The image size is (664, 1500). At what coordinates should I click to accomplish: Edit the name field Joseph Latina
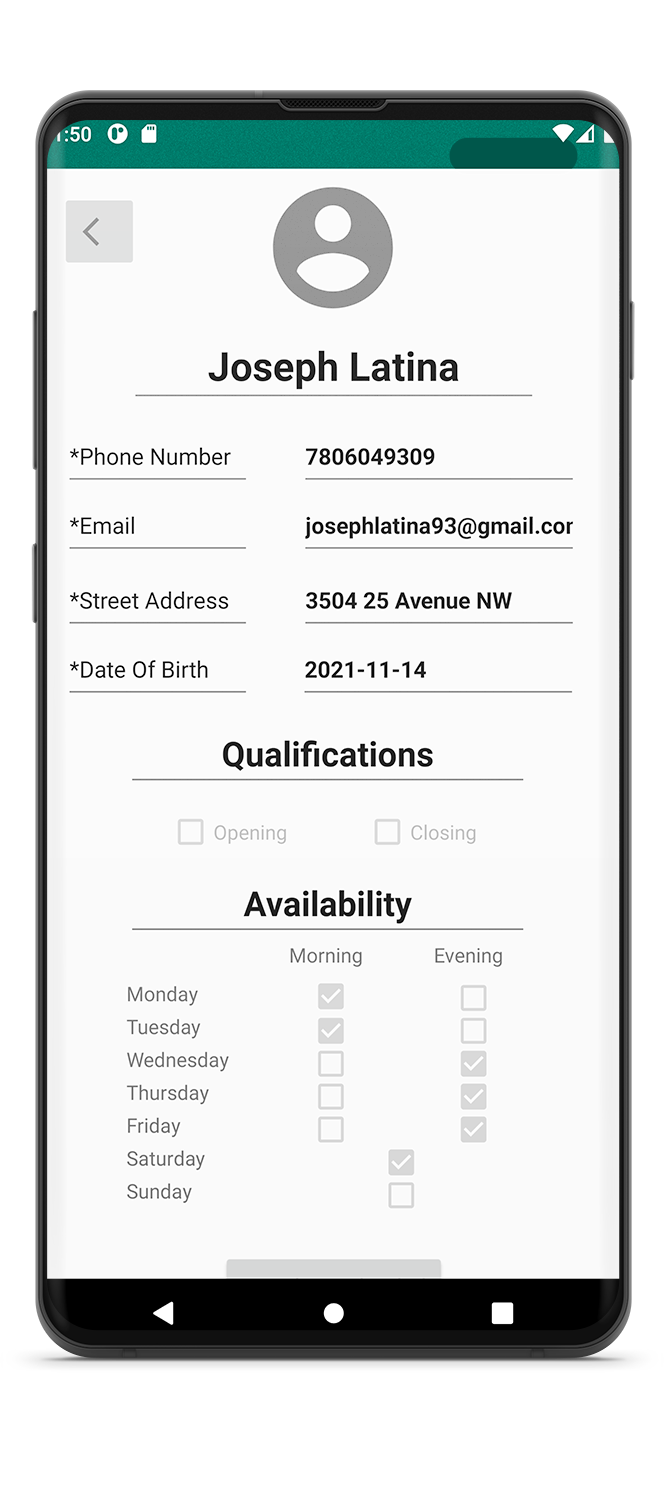click(333, 369)
